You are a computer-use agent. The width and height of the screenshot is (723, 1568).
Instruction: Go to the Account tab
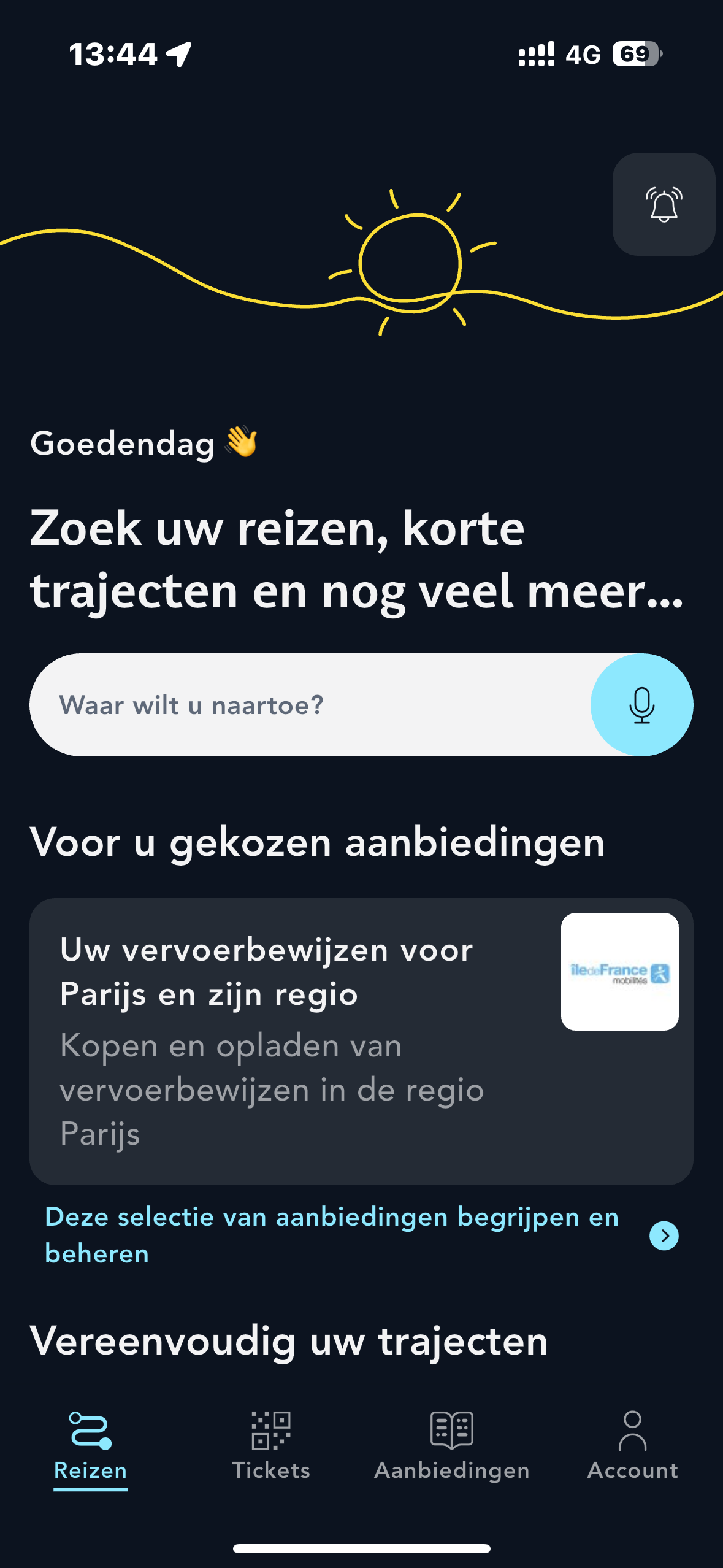632,1443
